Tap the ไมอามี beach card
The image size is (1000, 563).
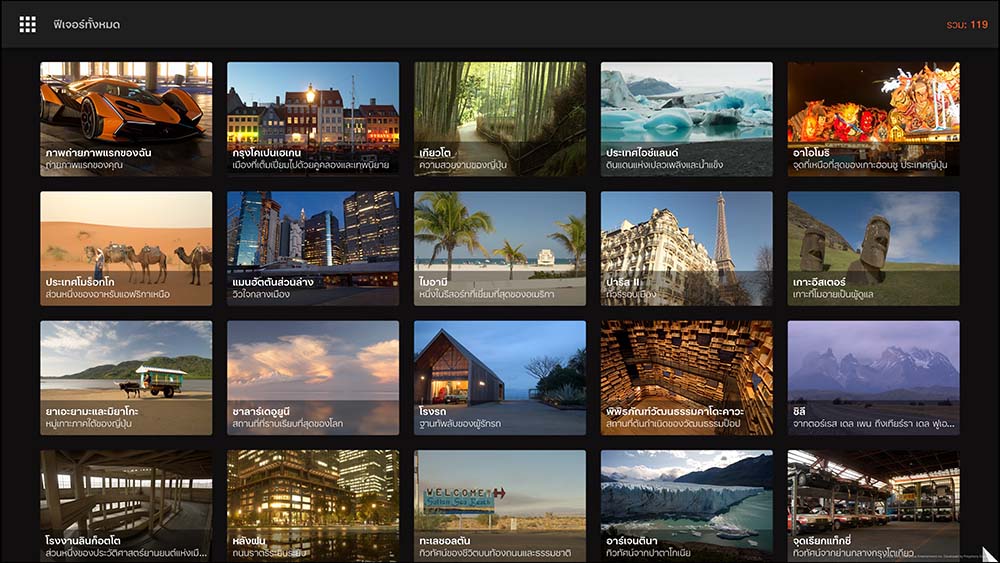[x=500, y=248]
